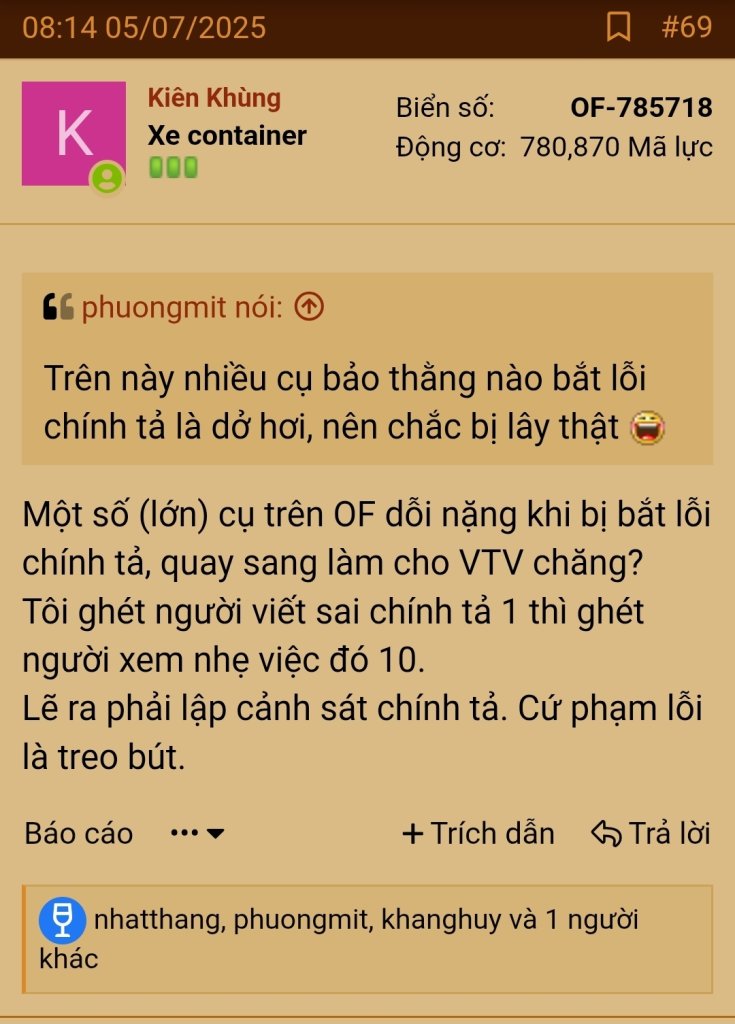Bookmark post #69
Image resolution: width=735 pixels, height=1024 pixels.
[619, 27]
